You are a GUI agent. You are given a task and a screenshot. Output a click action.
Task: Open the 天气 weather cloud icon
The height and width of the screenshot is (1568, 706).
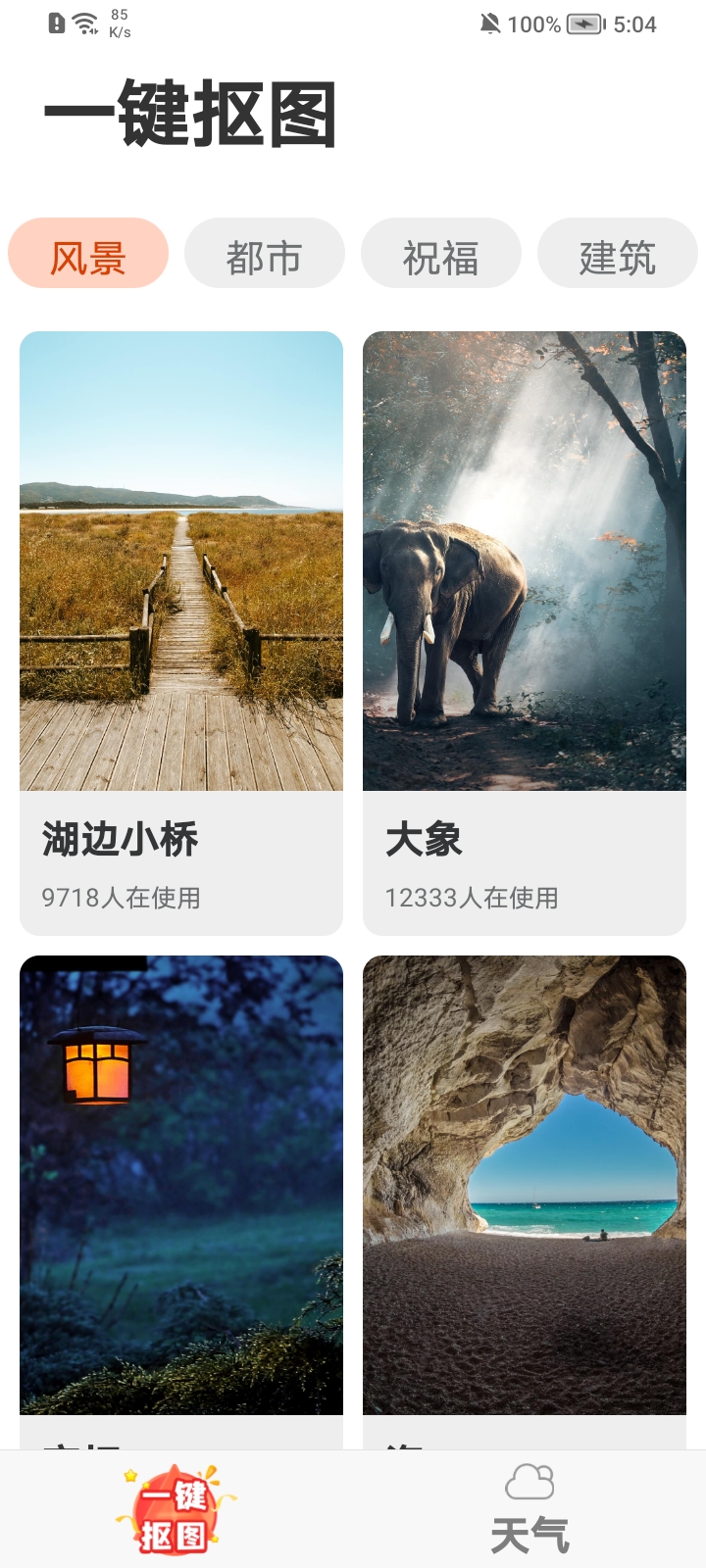[530, 1481]
